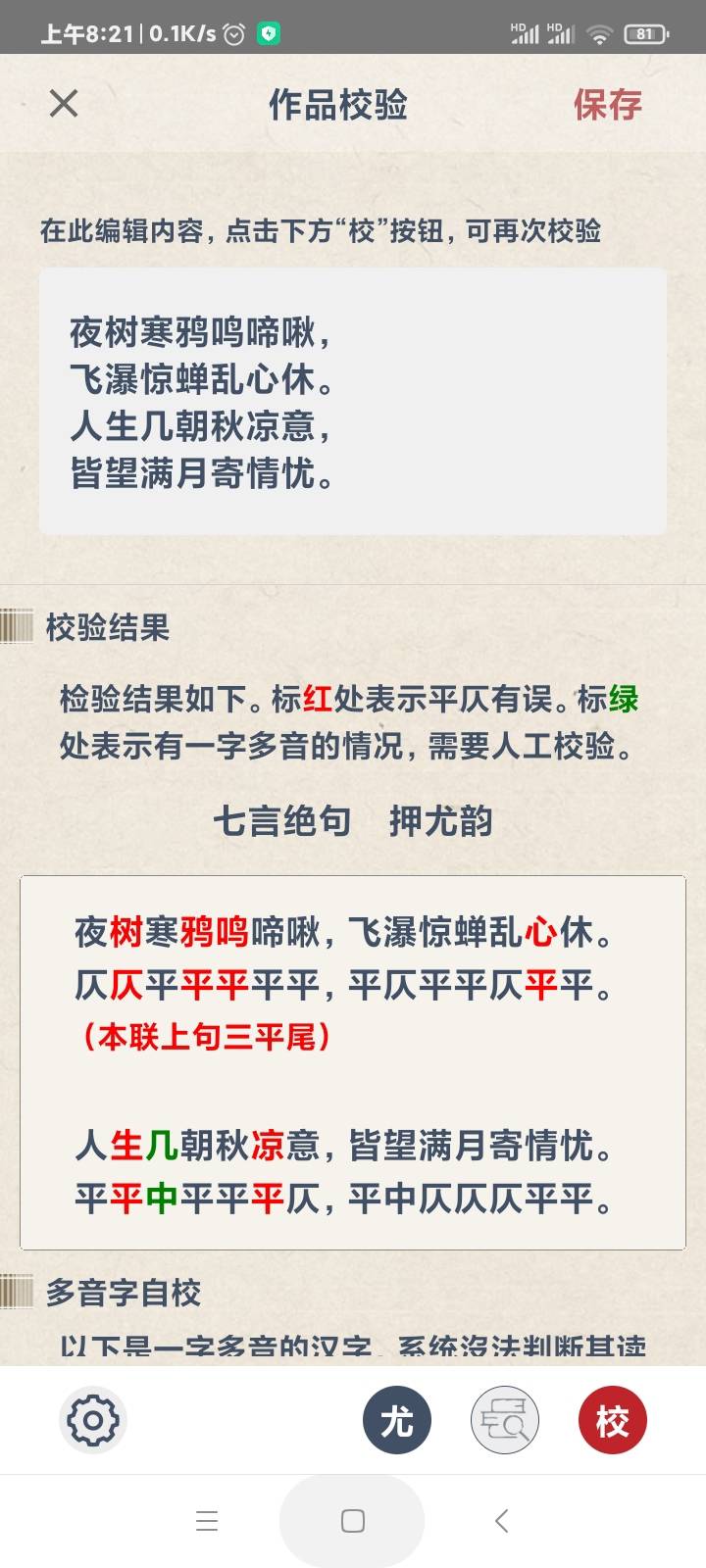The height and width of the screenshot is (1568, 706).
Task: Close the 作品校验 screen
Action: (x=64, y=103)
